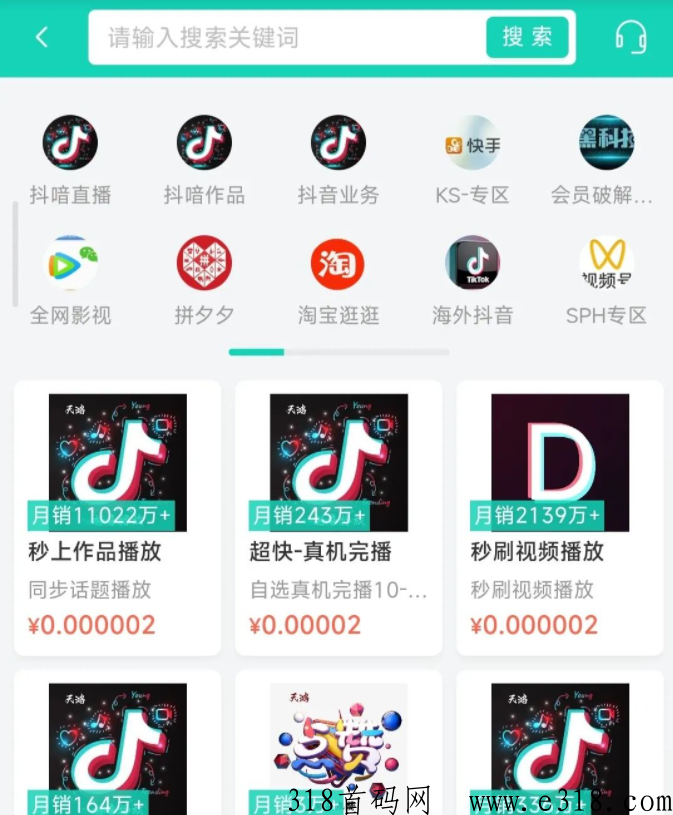The image size is (673, 815).
Task: View the 超快-真机完播 product card
Action: tap(339, 517)
